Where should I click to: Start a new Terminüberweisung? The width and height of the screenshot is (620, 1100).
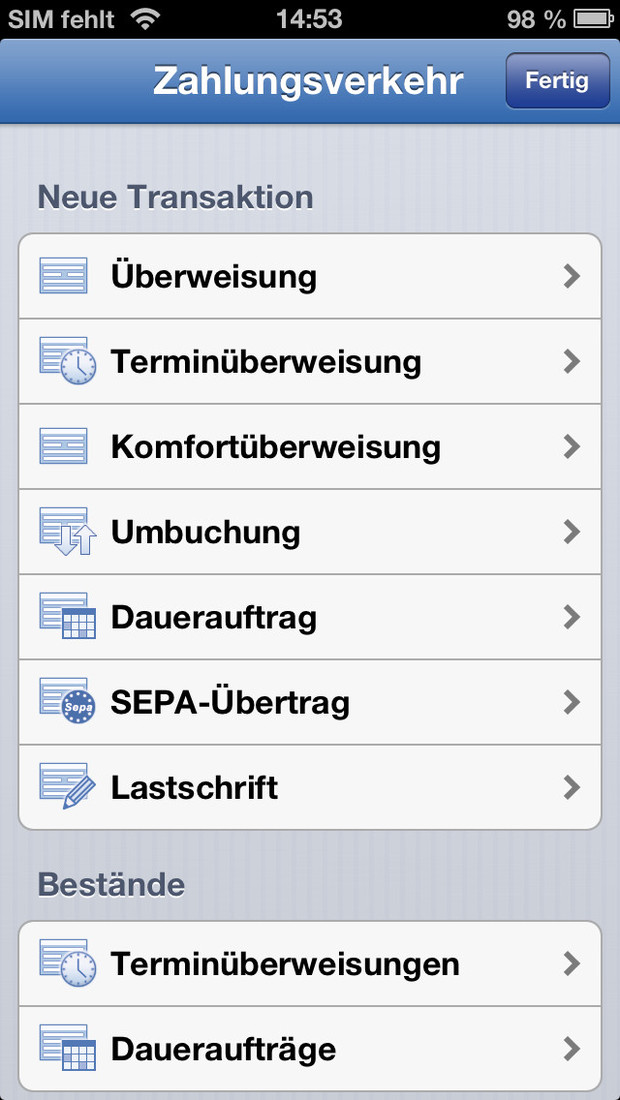[310, 362]
